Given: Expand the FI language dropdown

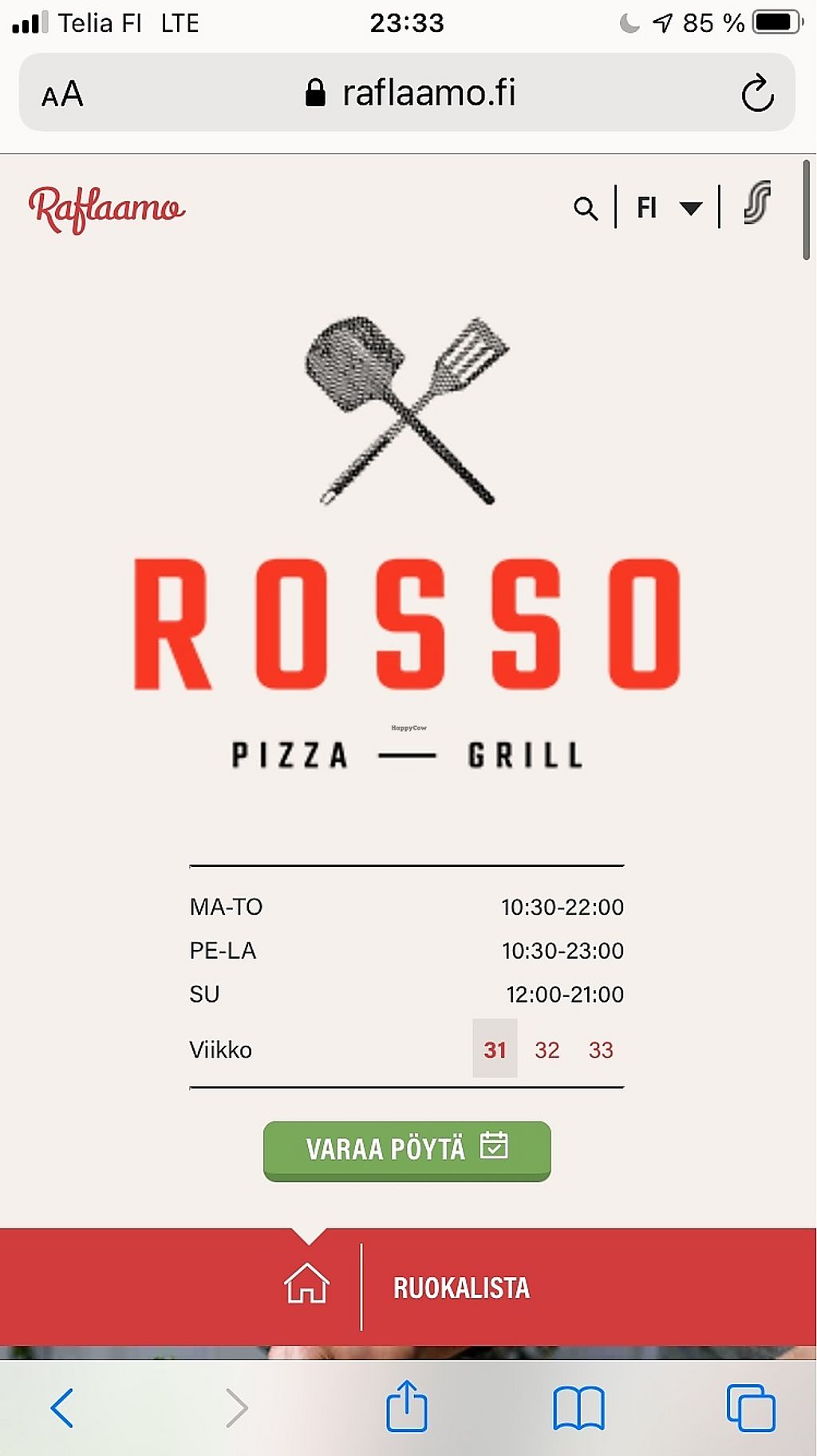Looking at the screenshot, I should coord(669,208).
